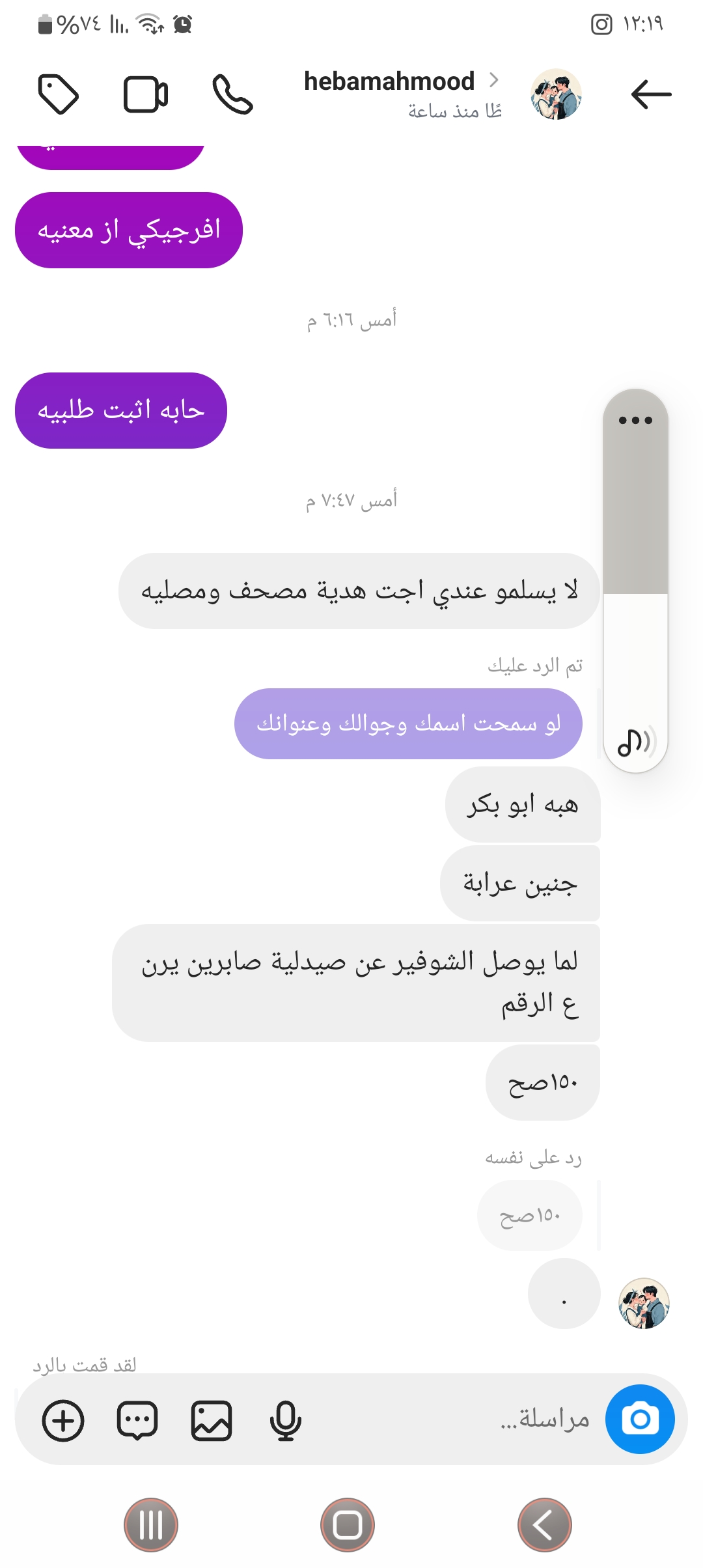Go to the home screen

point(348,1525)
